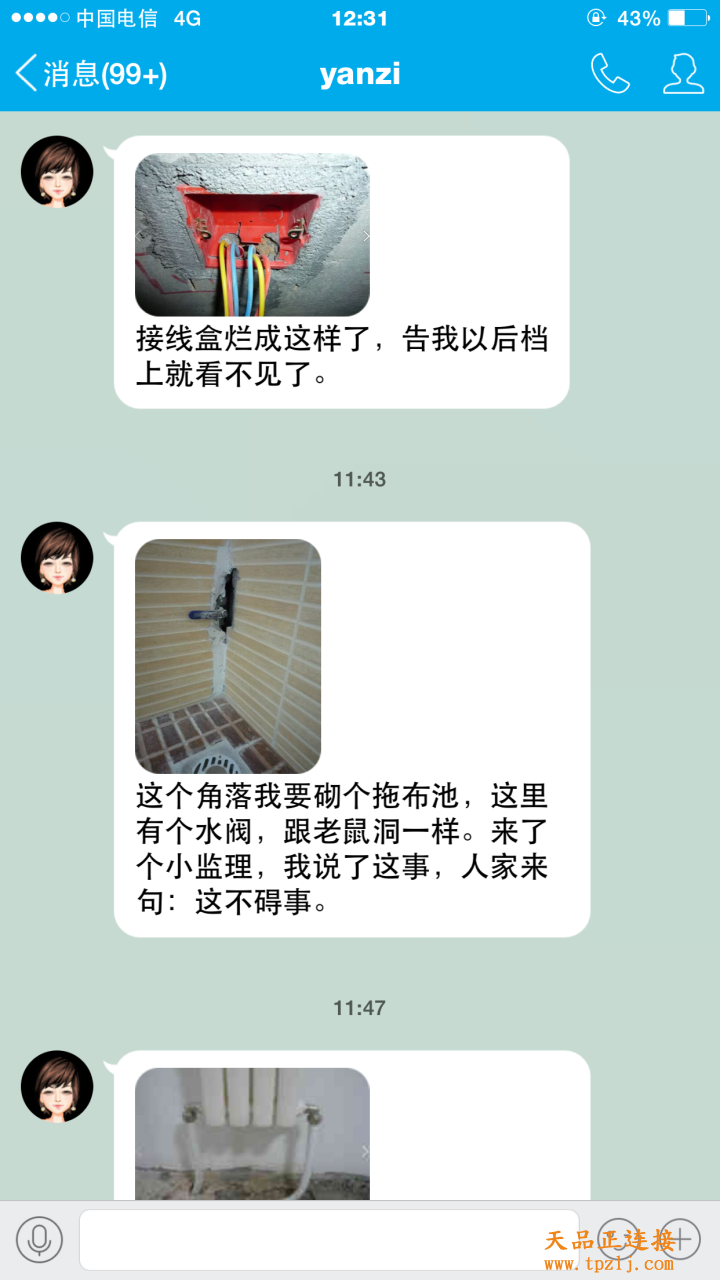Open yanzi's contact profile
720x1280 pixels.
[683, 74]
